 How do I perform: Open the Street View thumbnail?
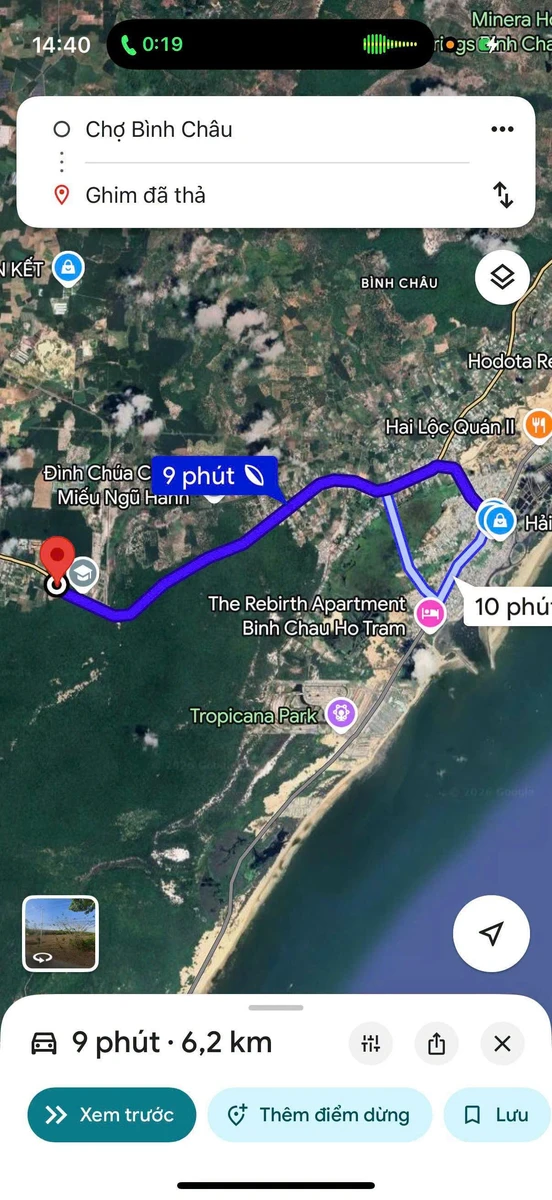60,933
